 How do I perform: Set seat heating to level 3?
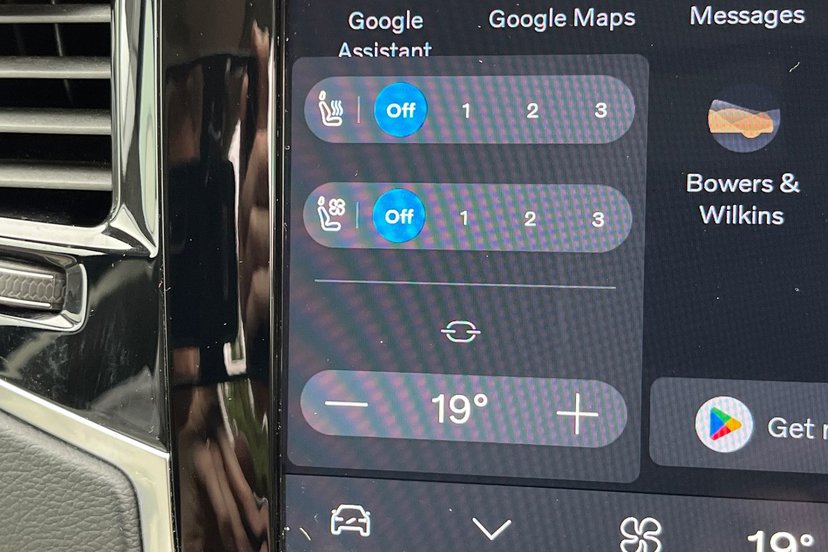[x=600, y=110]
